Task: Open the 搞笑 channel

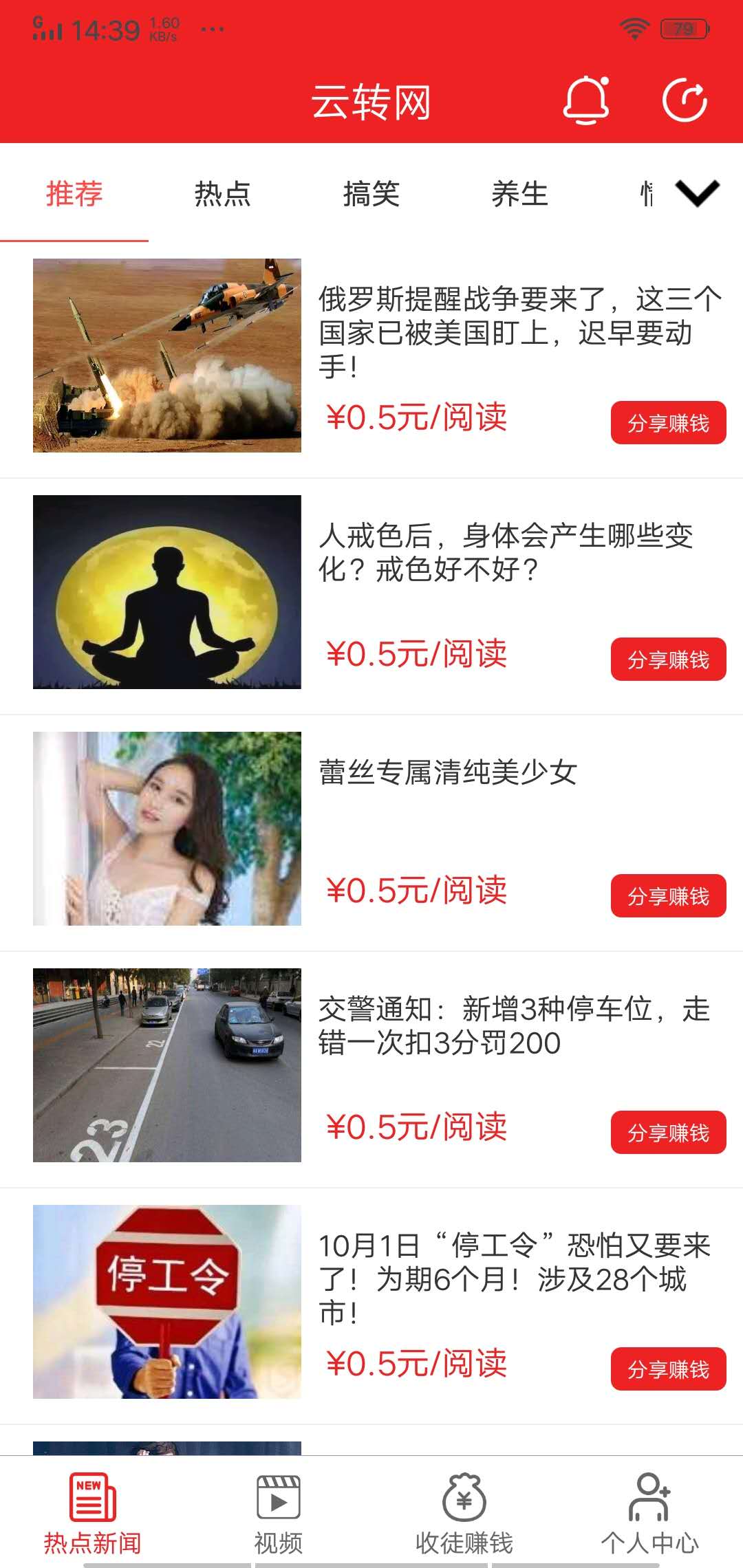Action: click(371, 196)
